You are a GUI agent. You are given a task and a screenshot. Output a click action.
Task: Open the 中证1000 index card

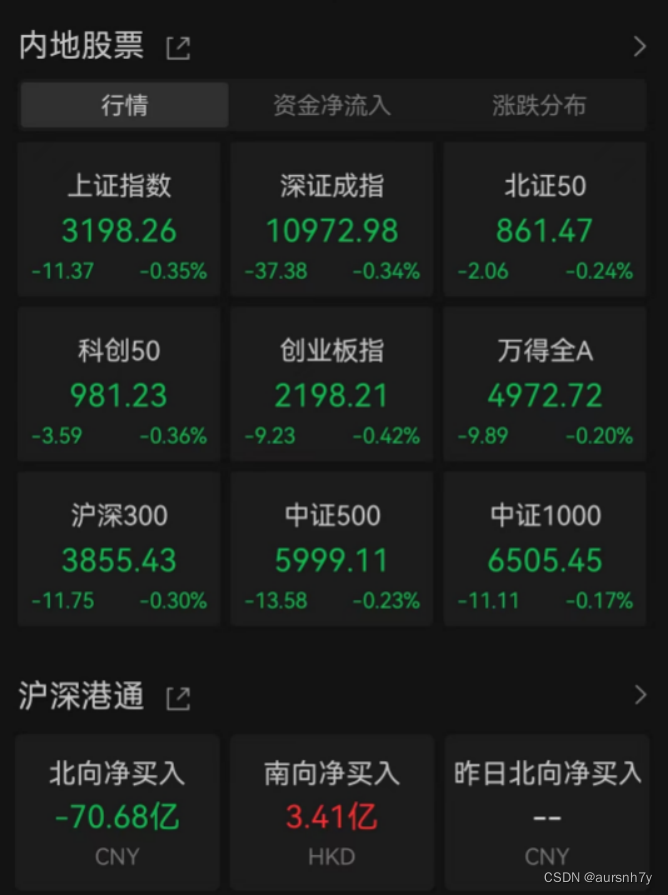point(545,549)
